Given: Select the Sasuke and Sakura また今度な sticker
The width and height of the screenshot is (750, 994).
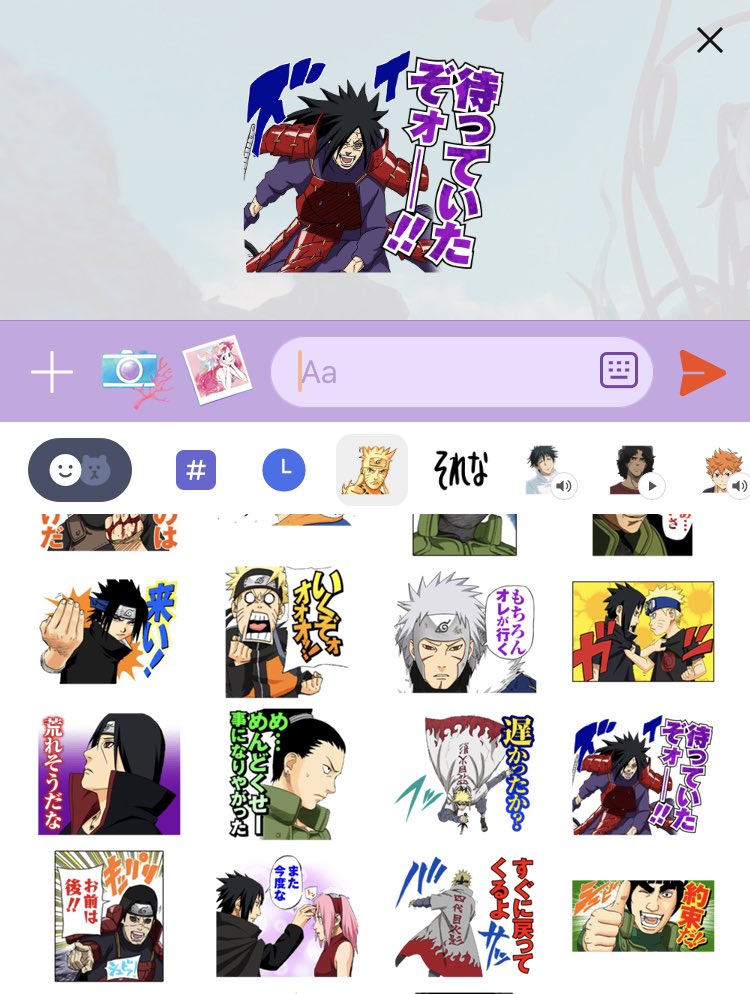Looking at the screenshot, I should tap(284, 916).
